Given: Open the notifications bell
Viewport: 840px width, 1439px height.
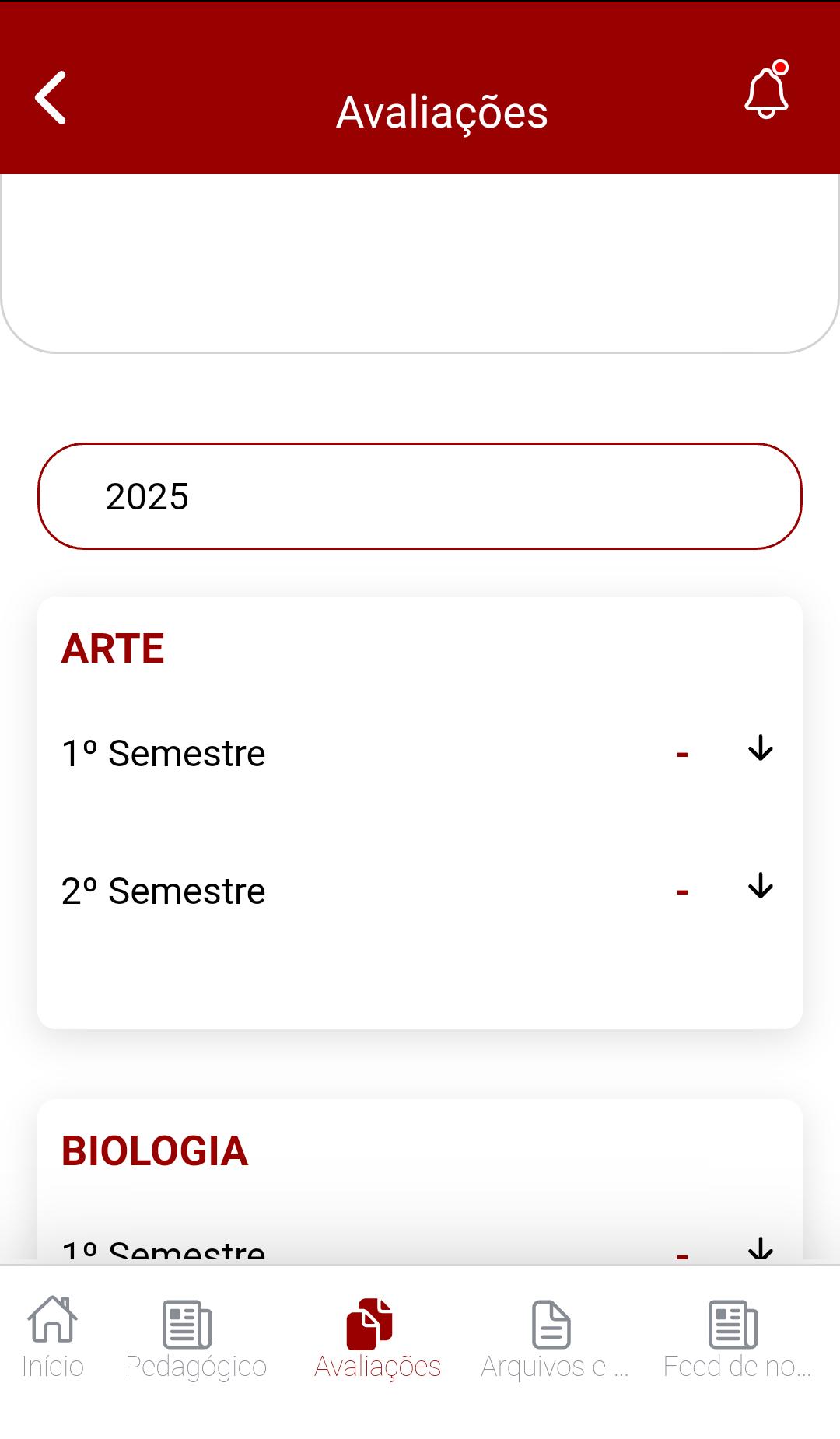Looking at the screenshot, I should coord(767,90).
